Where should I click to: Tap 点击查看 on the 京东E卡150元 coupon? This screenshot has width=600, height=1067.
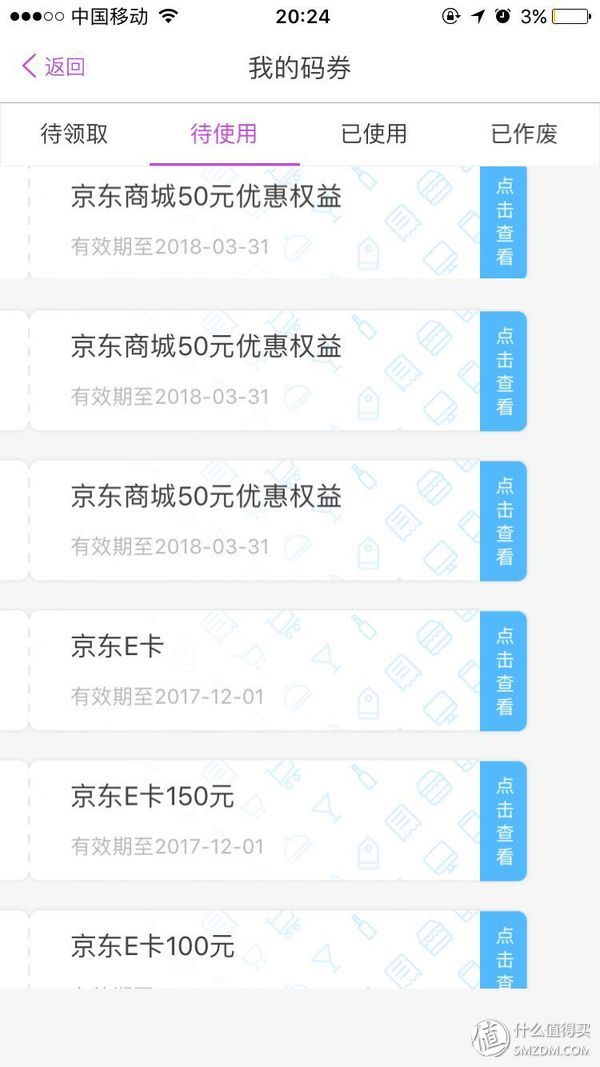504,821
